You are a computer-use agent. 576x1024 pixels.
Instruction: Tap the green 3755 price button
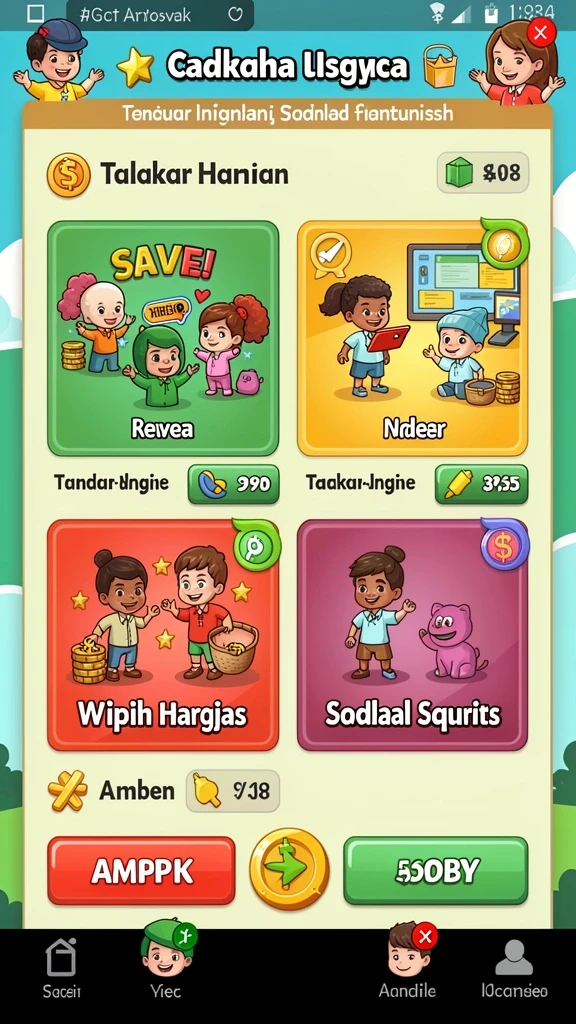click(x=482, y=484)
